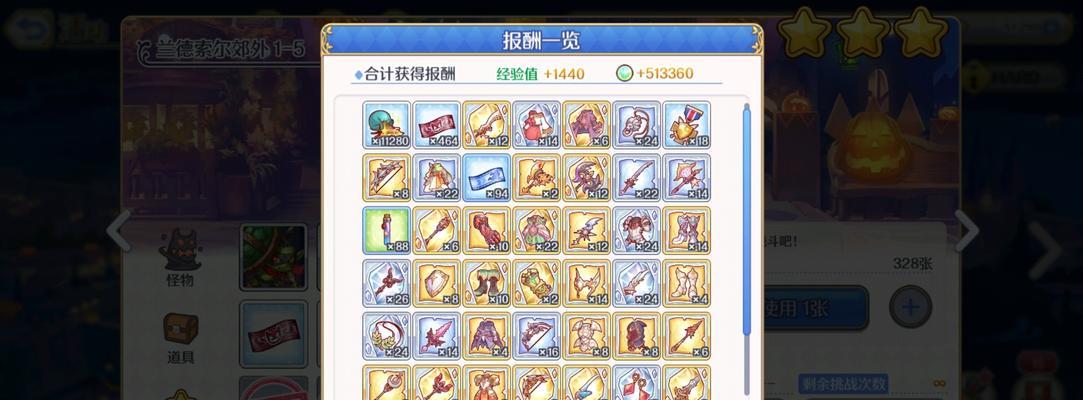
Task: Open the red ticket reward ×464
Action: pos(436,126)
